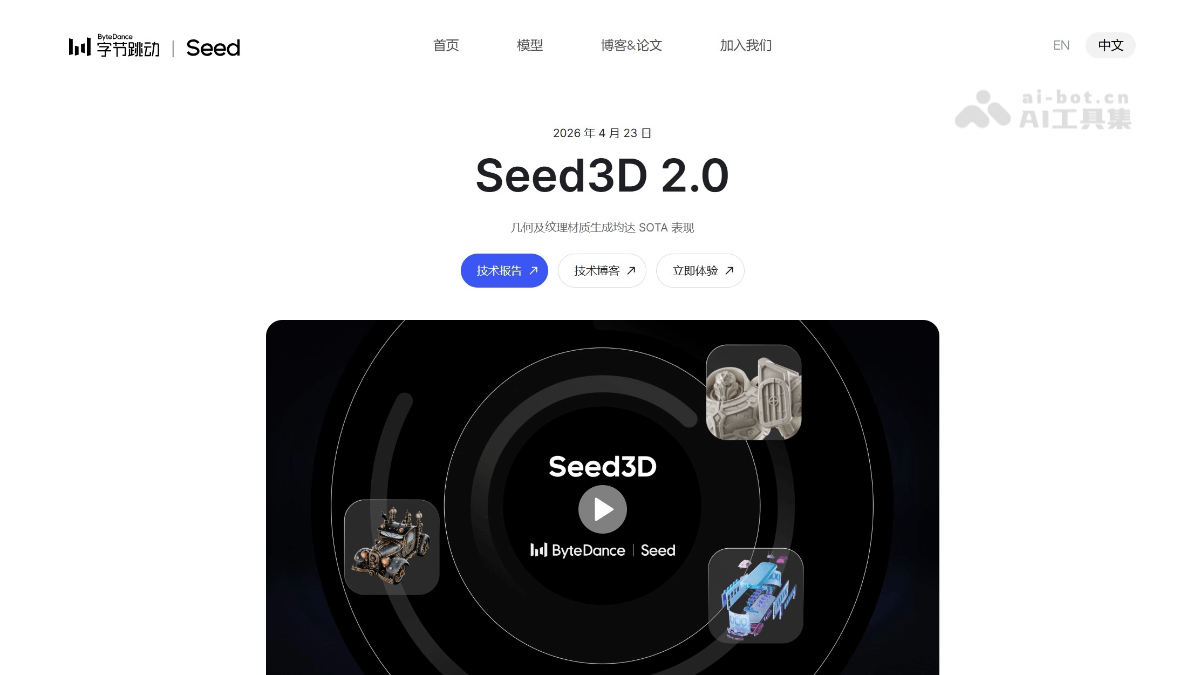Image resolution: width=1200 pixels, height=675 pixels.
Task: Click 立即体验 to try it now
Action: click(x=700, y=270)
